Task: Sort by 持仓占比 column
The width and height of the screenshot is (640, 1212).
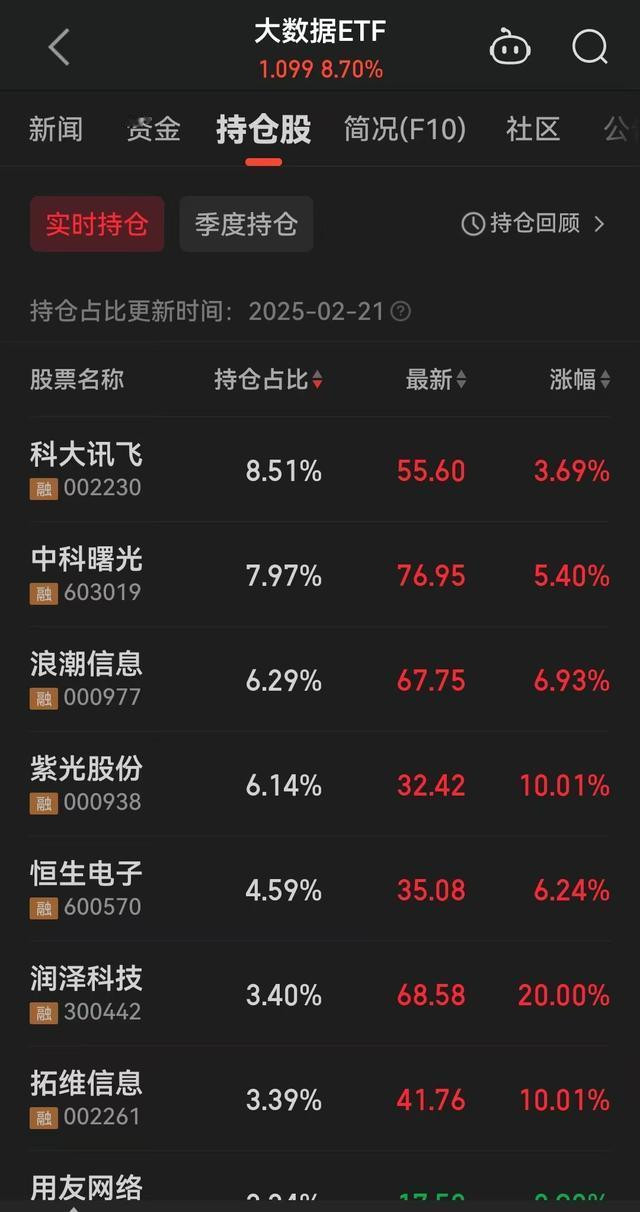Action: 268,380
